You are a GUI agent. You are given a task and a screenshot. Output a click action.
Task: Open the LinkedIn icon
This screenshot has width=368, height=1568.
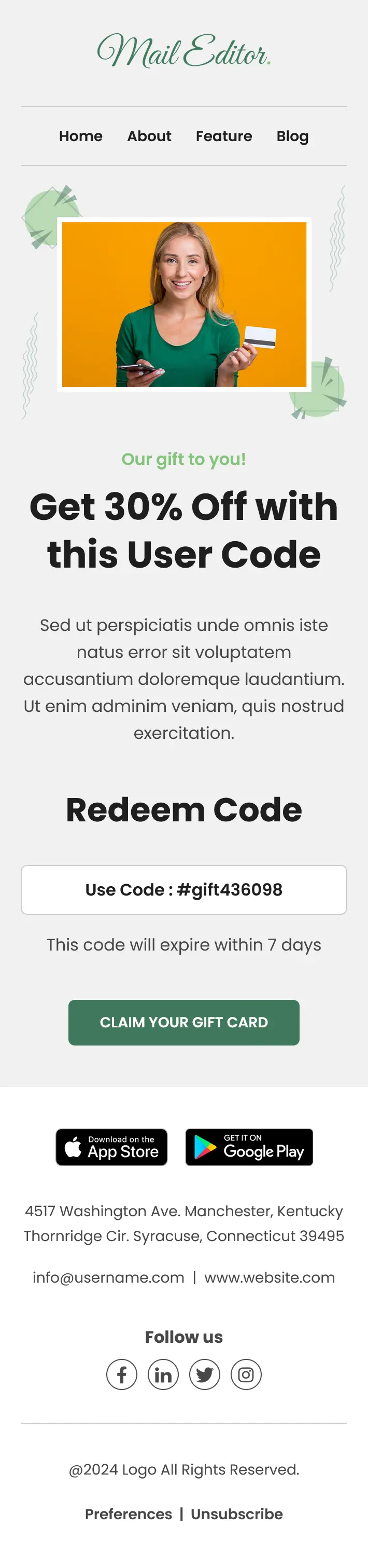163,1374
